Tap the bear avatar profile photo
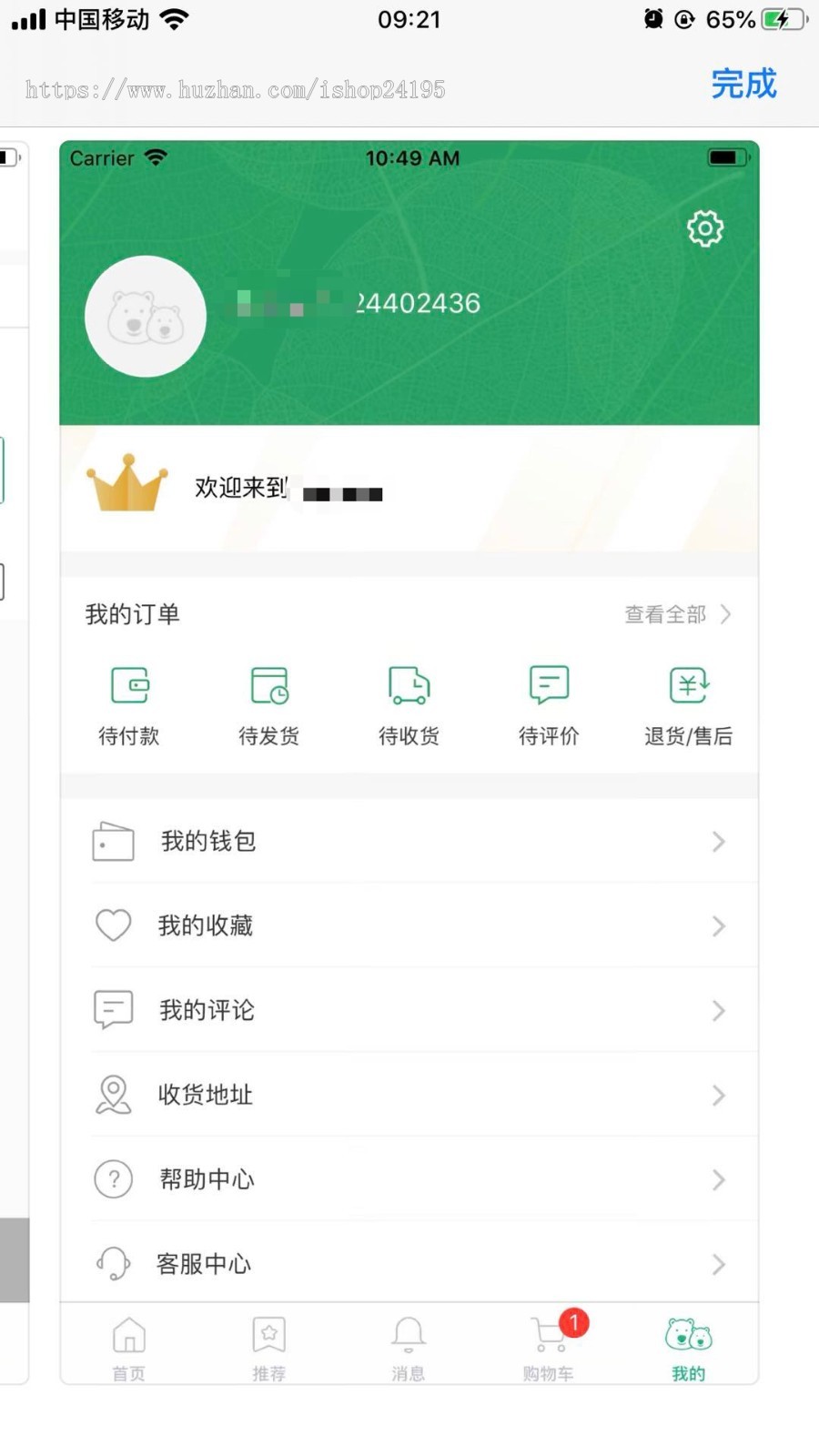819x1456 pixels. [x=145, y=316]
